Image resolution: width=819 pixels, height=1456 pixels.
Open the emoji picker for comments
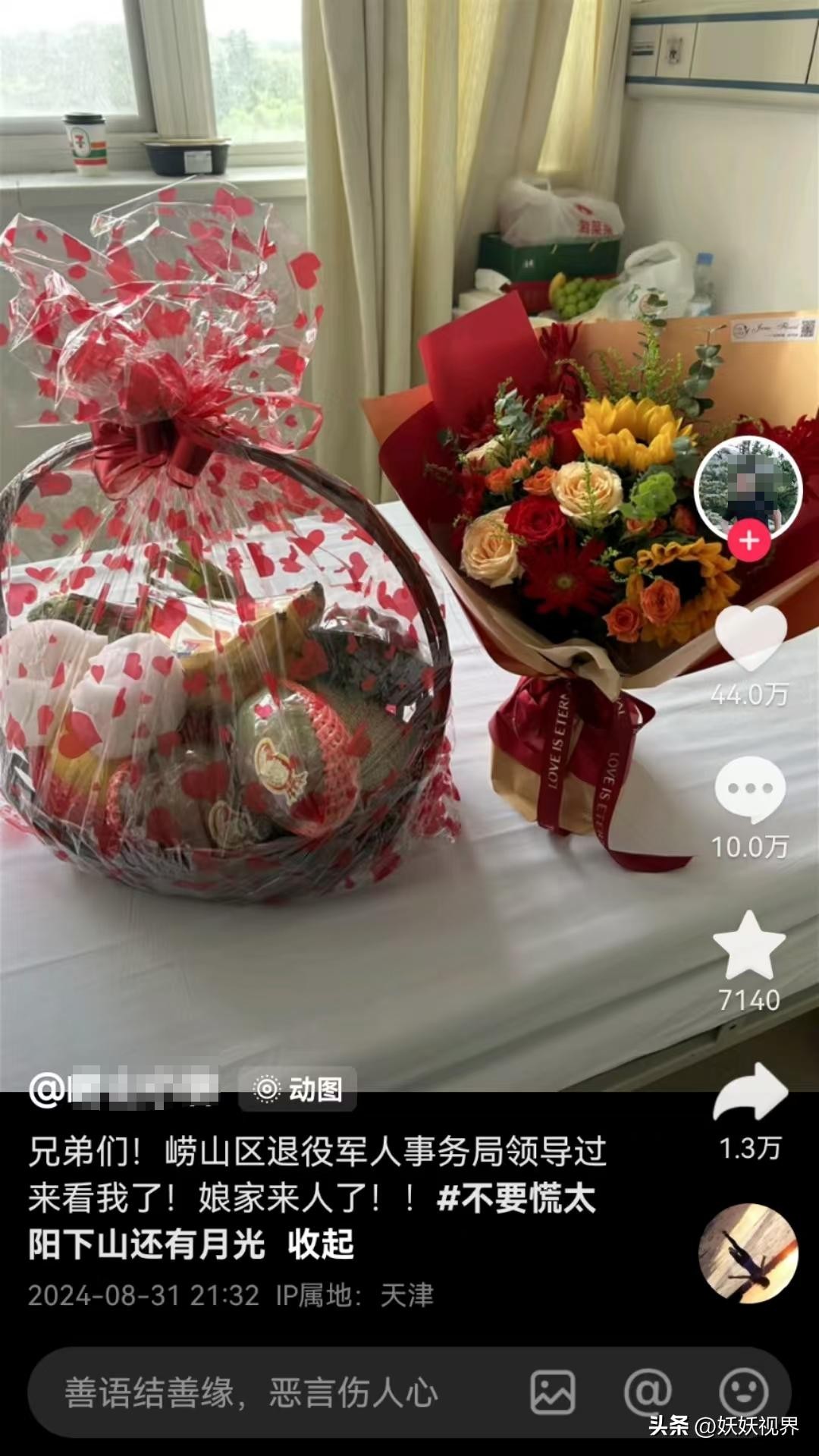[x=742, y=1392]
